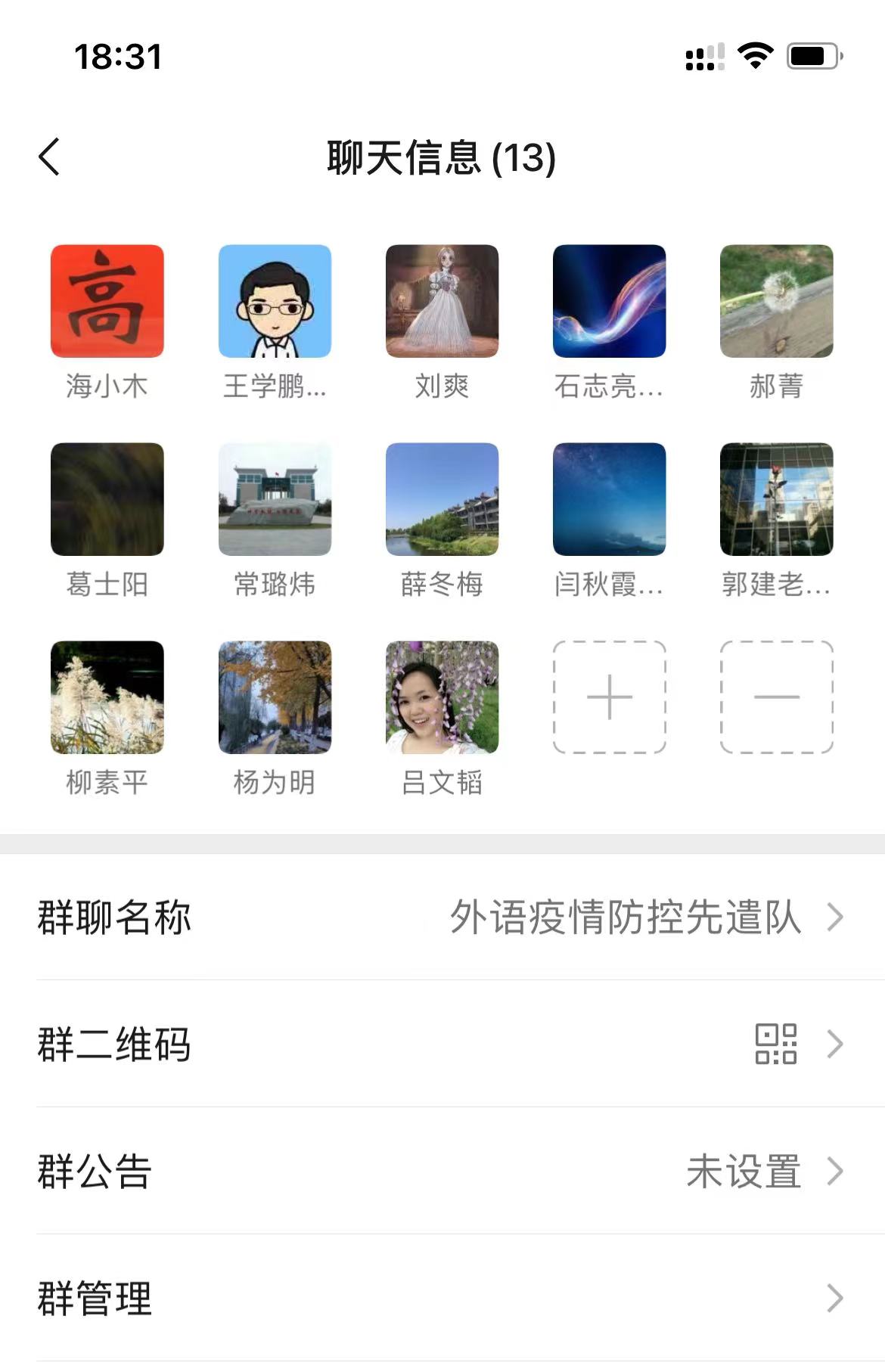
Task: Show the group QR code 群二维码
Action: pyautogui.click(x=442, y=1045)
